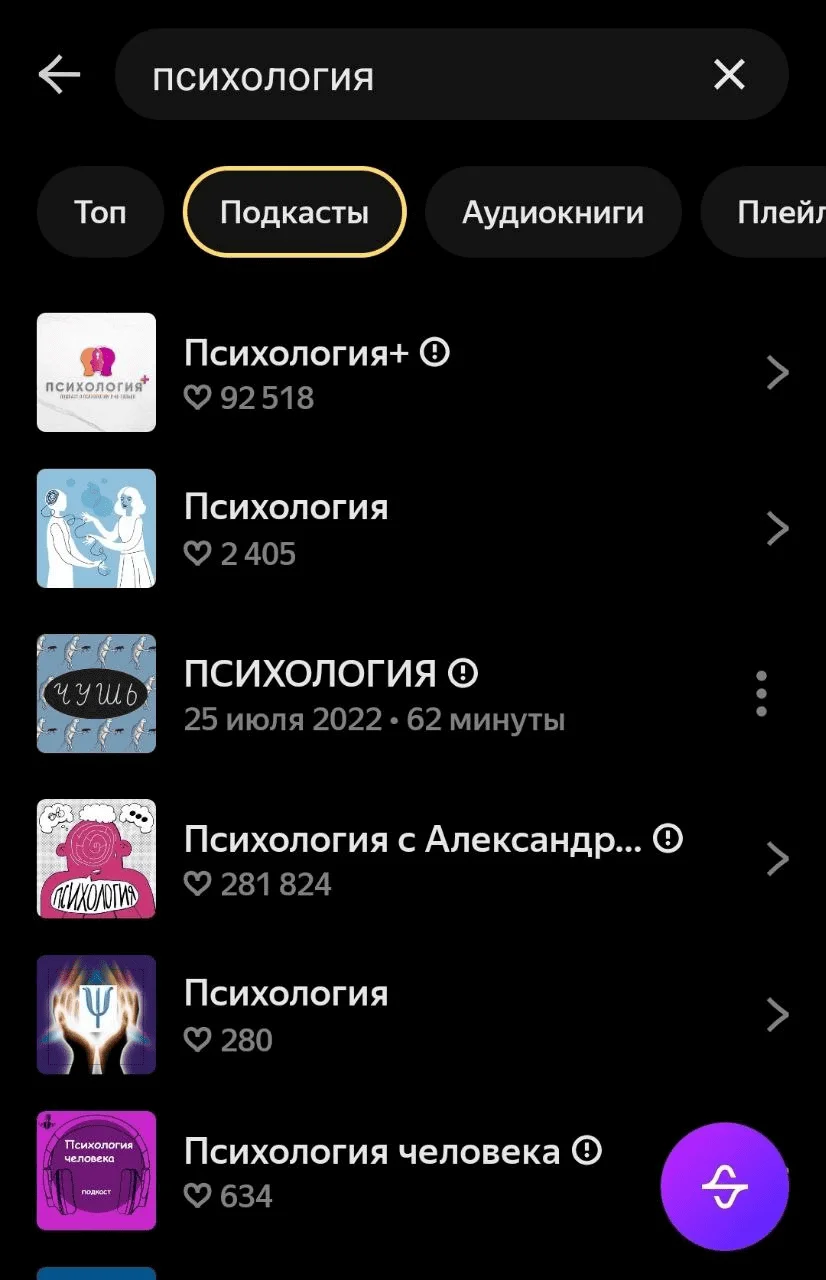Switch to the Аудиокниги tab
This screenshot has height=1280, width=826.
[552, 212]
